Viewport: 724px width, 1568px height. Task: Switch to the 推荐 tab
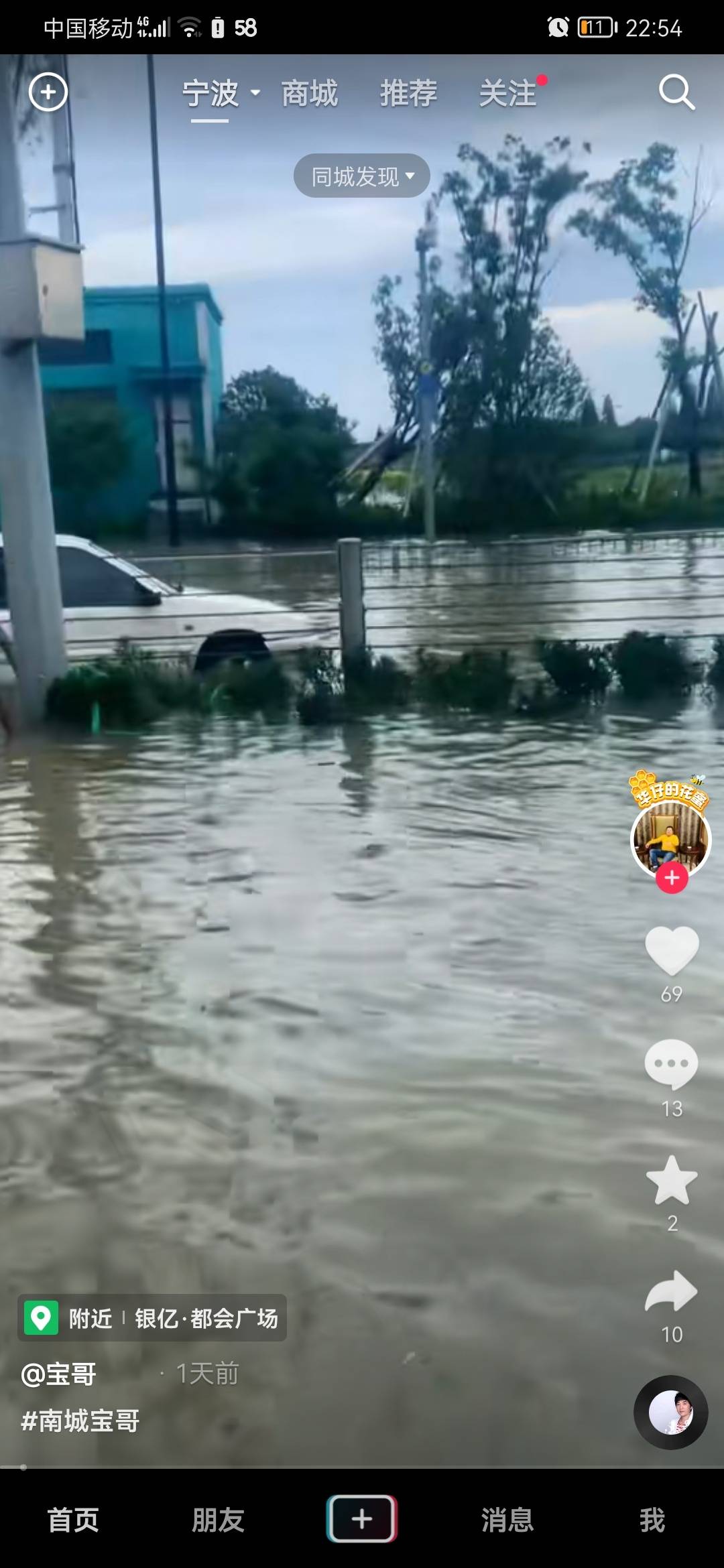[x=408, y=93]
